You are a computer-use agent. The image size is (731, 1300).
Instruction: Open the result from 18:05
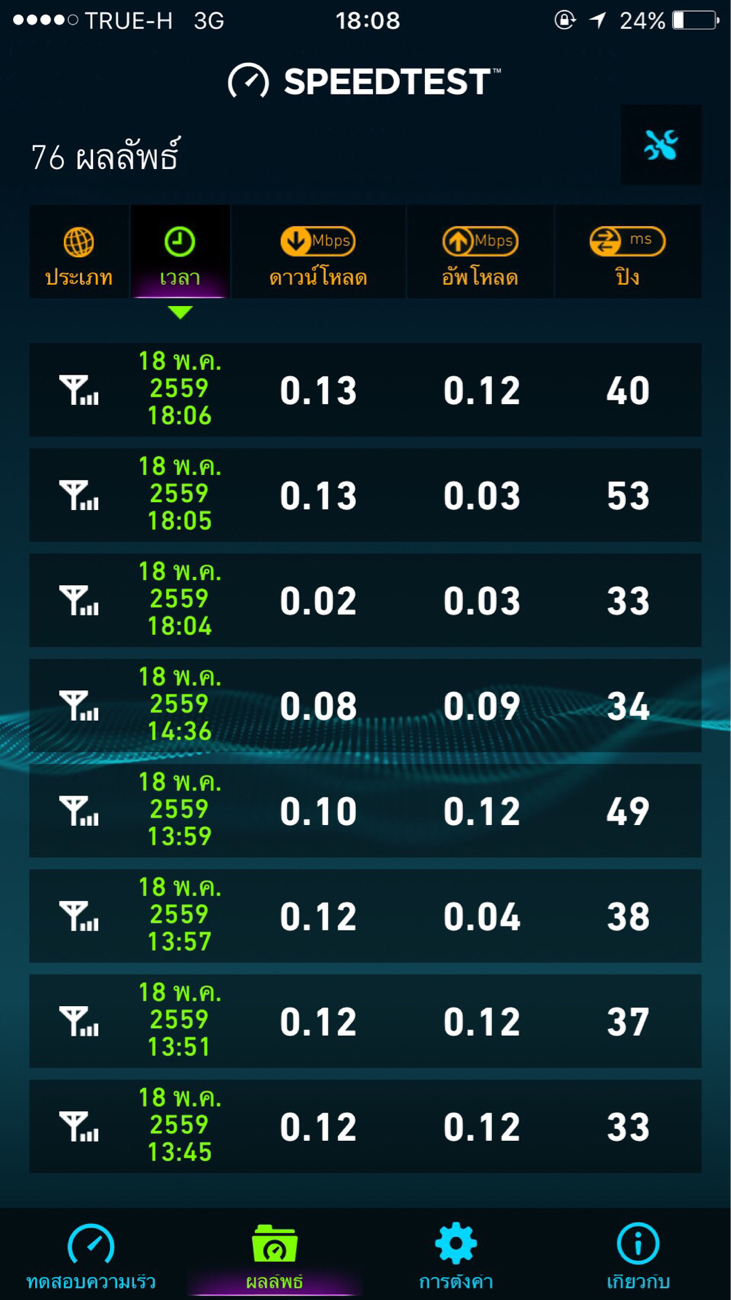click(x=365, y=496)
